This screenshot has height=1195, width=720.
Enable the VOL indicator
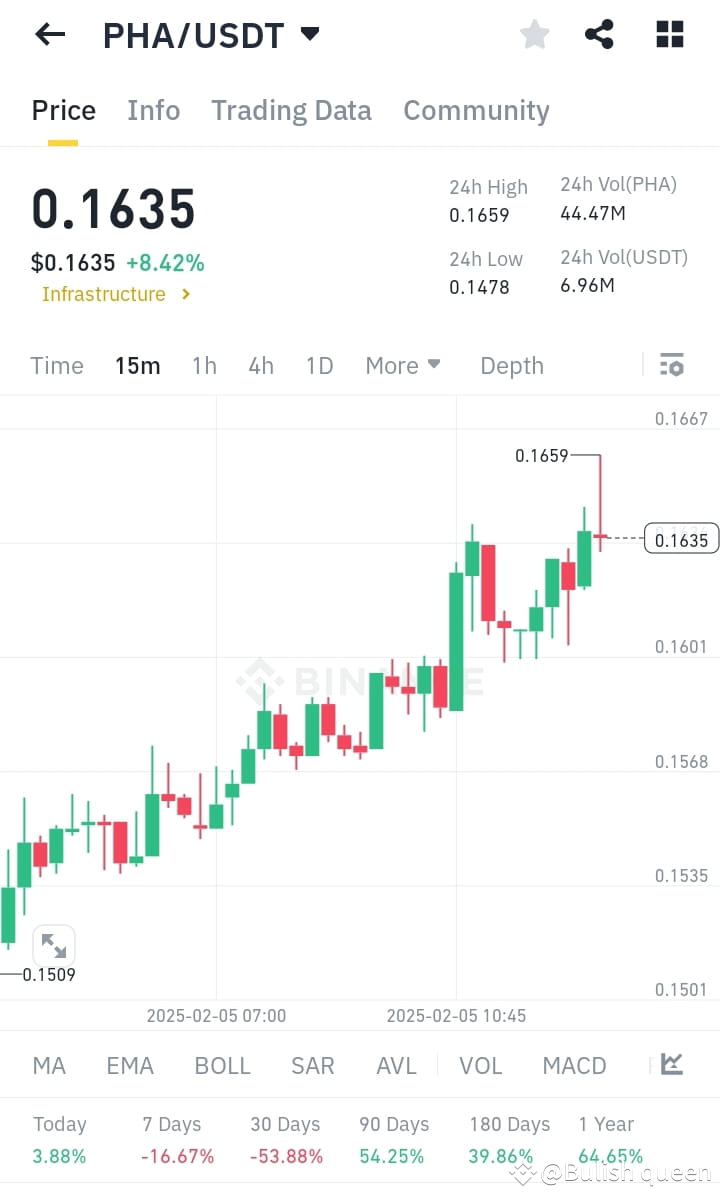[481, 1066]
